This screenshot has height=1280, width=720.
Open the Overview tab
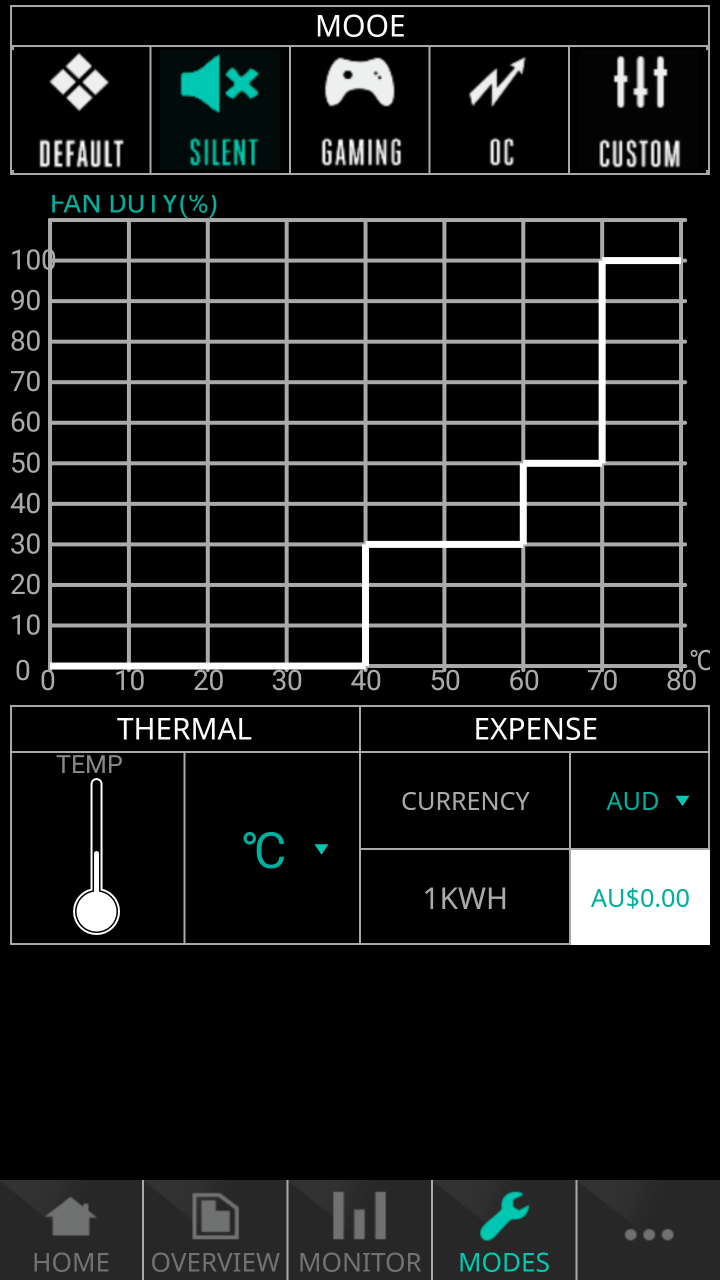[215, 1231]
